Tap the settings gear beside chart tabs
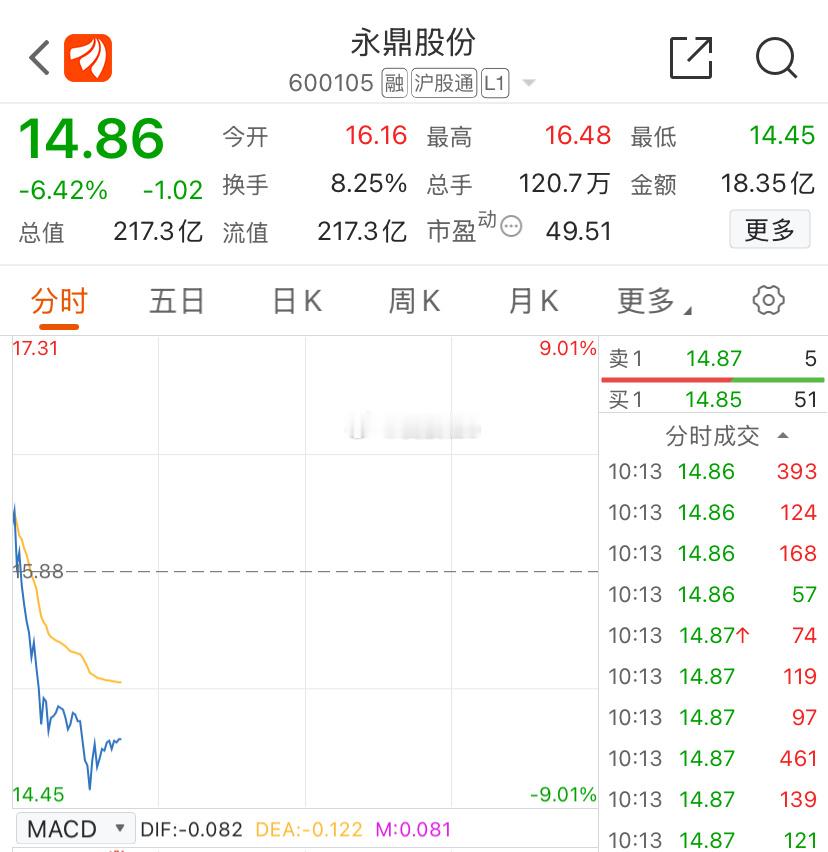Viewport: 828px width, 852px height. point(767,299)
